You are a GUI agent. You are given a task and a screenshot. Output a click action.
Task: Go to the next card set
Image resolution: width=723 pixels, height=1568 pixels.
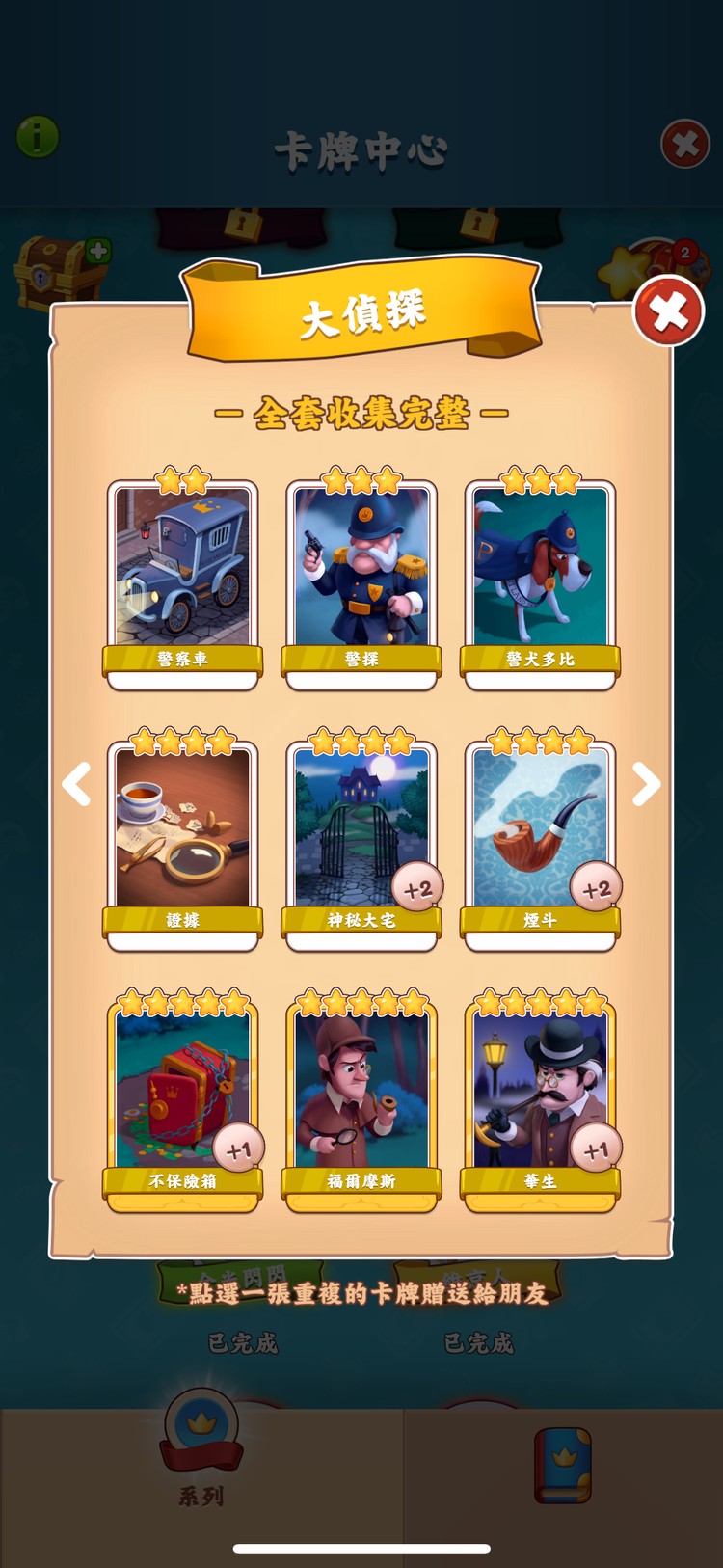pos(646,784)
